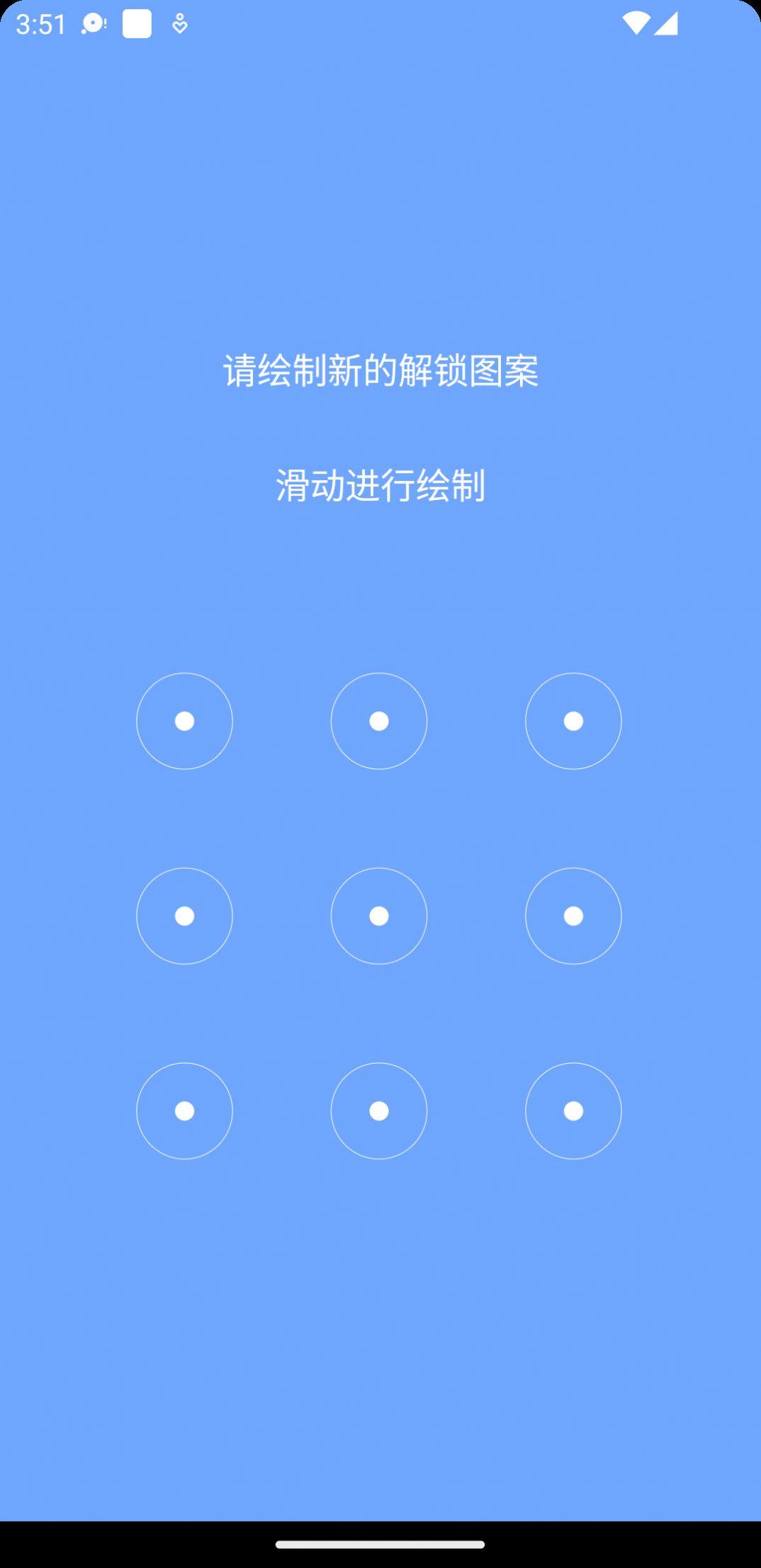Screen dimensions: 761x1568
Task: Tap the middle-left pattern dot
Action: [184, 916]
